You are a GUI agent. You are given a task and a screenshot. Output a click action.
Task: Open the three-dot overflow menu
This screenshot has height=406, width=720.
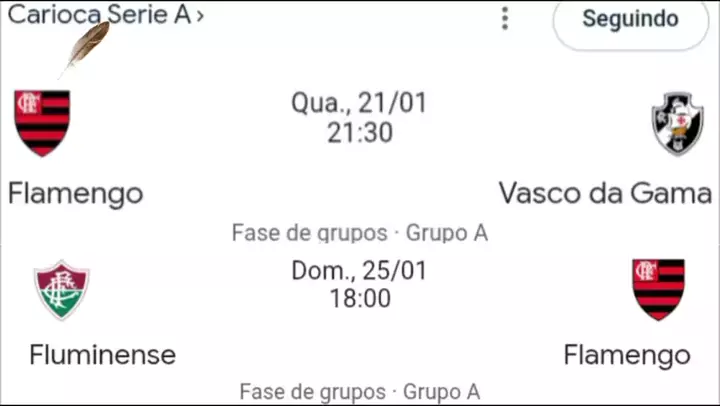coord(505,19)
